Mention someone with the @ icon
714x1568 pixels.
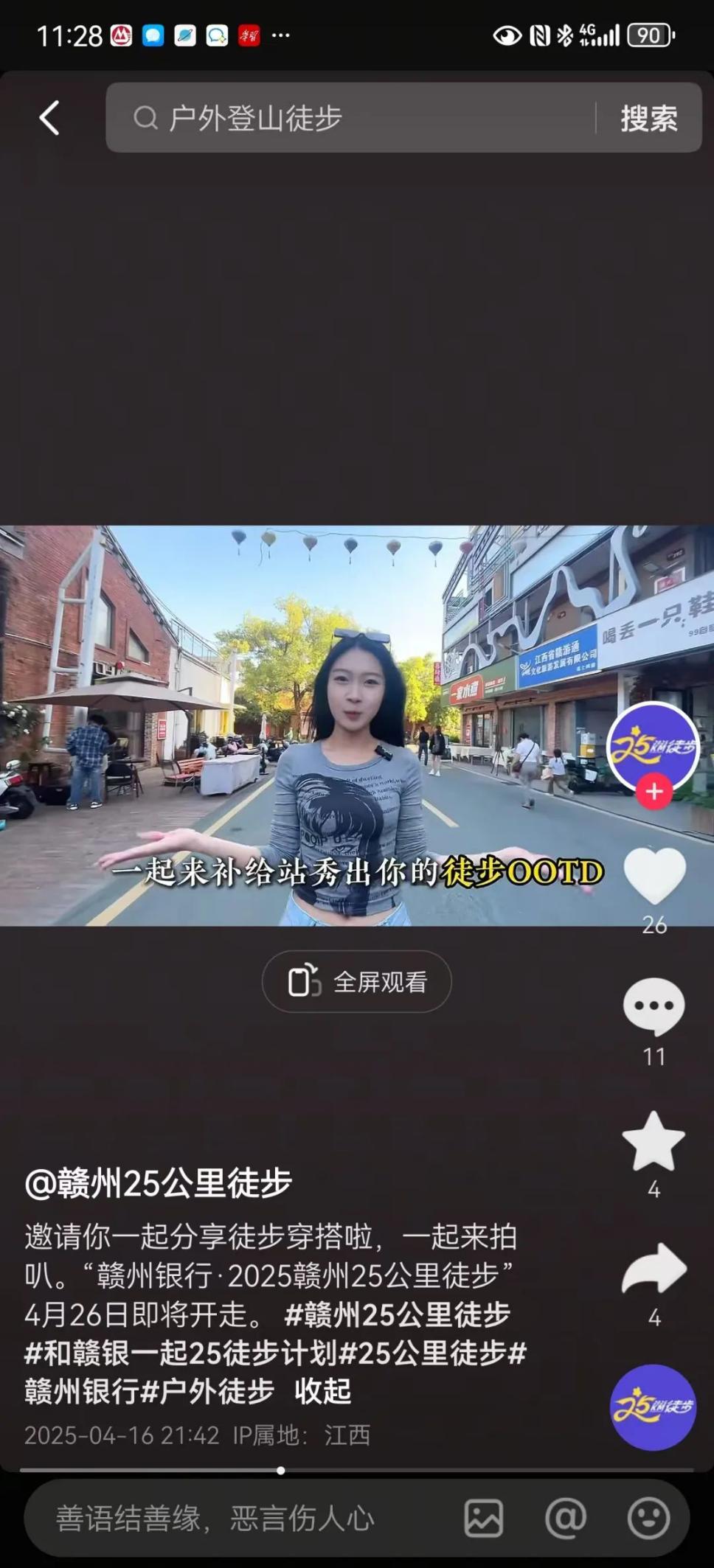[x=566, y=1519]
